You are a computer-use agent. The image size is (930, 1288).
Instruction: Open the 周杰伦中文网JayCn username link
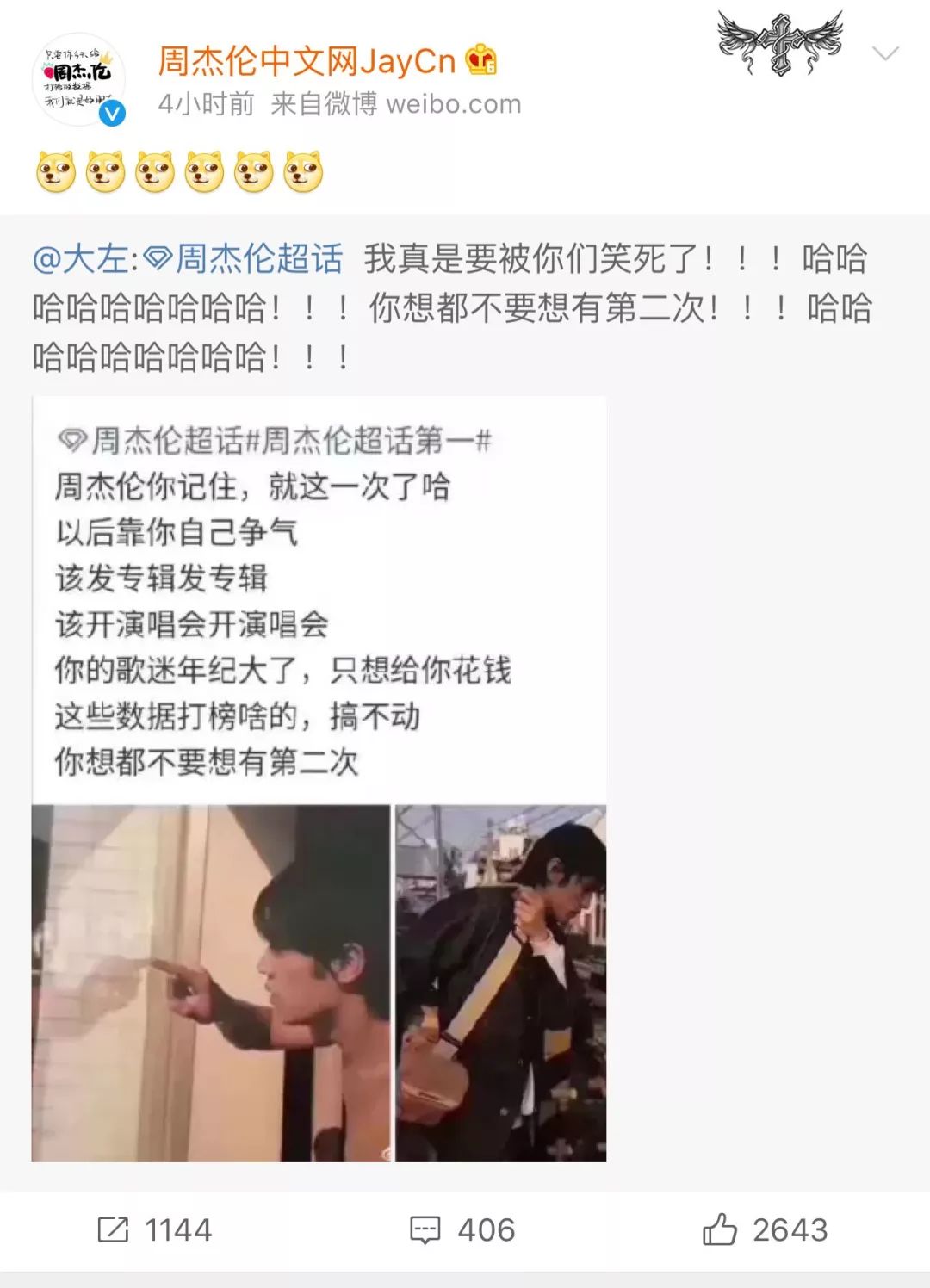pyautogui.click(x=307, y=61)
